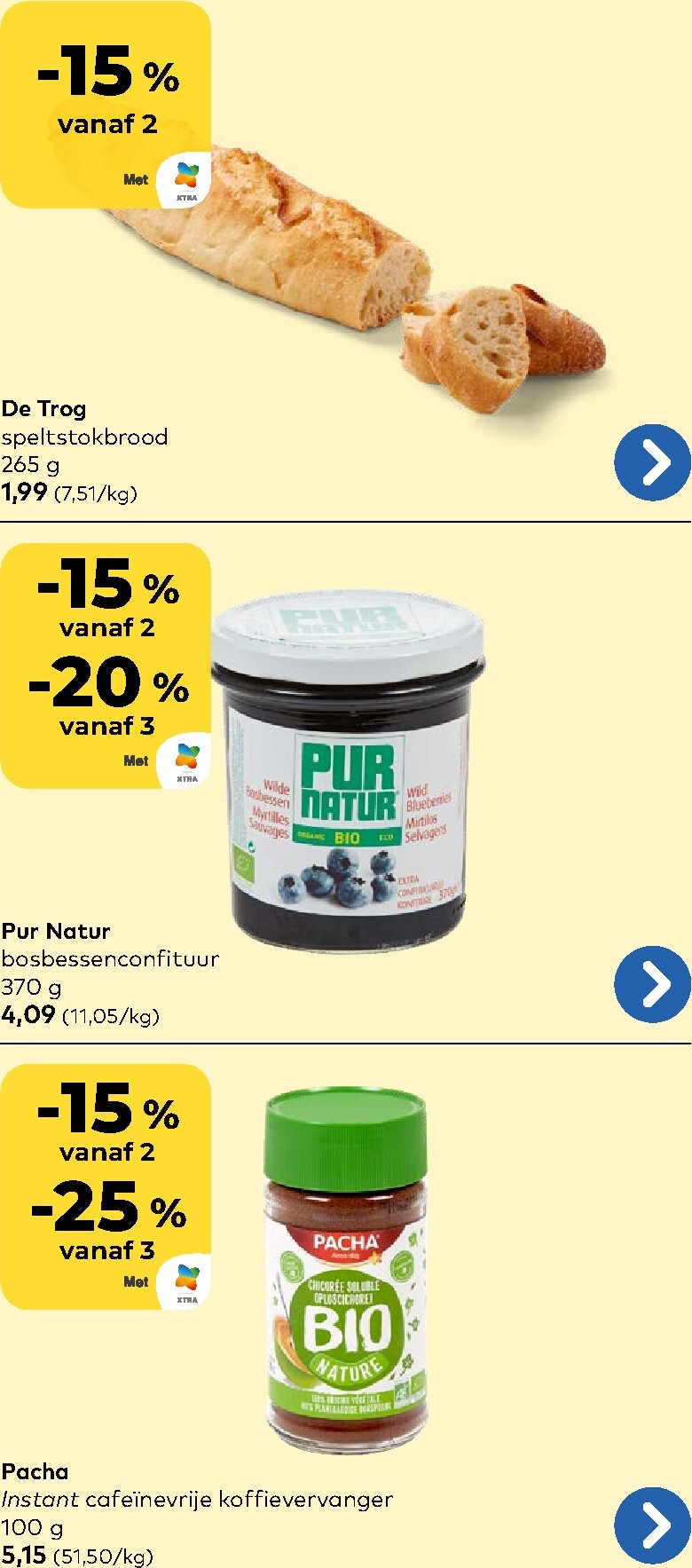
Task: Open the arrow button for Pur Natur bosbessenconfituur
Action: tap(653, 984)
